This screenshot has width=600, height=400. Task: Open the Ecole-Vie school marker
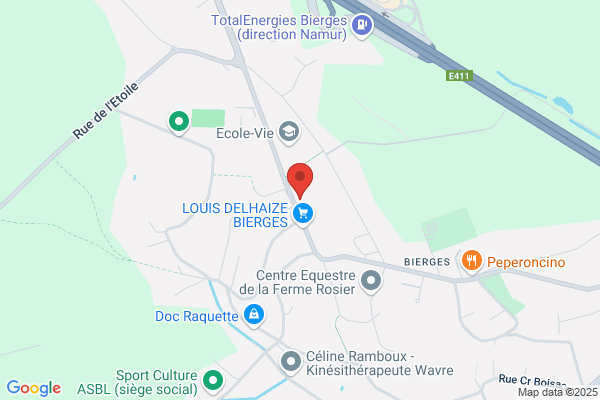coord(289,132)
